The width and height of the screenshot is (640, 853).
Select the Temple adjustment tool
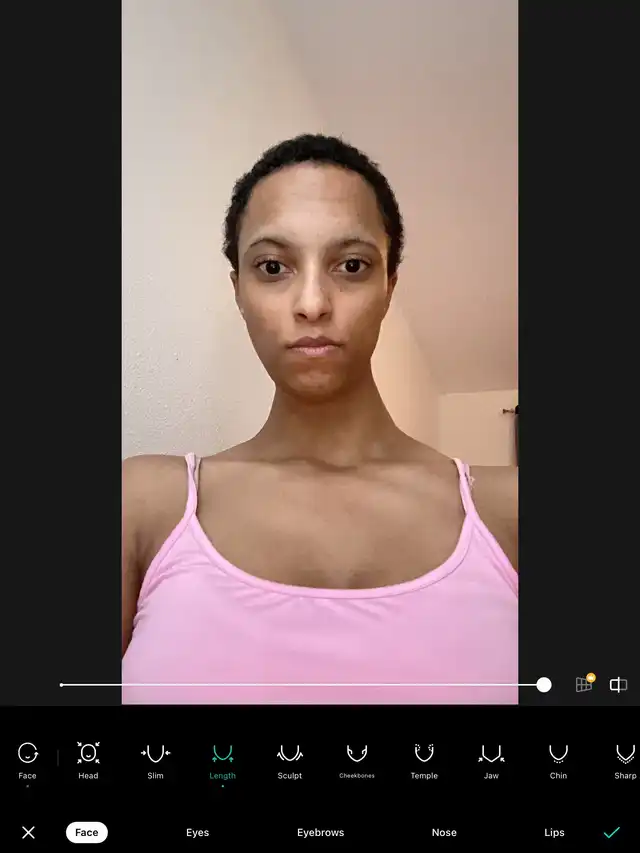click(424, 761)
